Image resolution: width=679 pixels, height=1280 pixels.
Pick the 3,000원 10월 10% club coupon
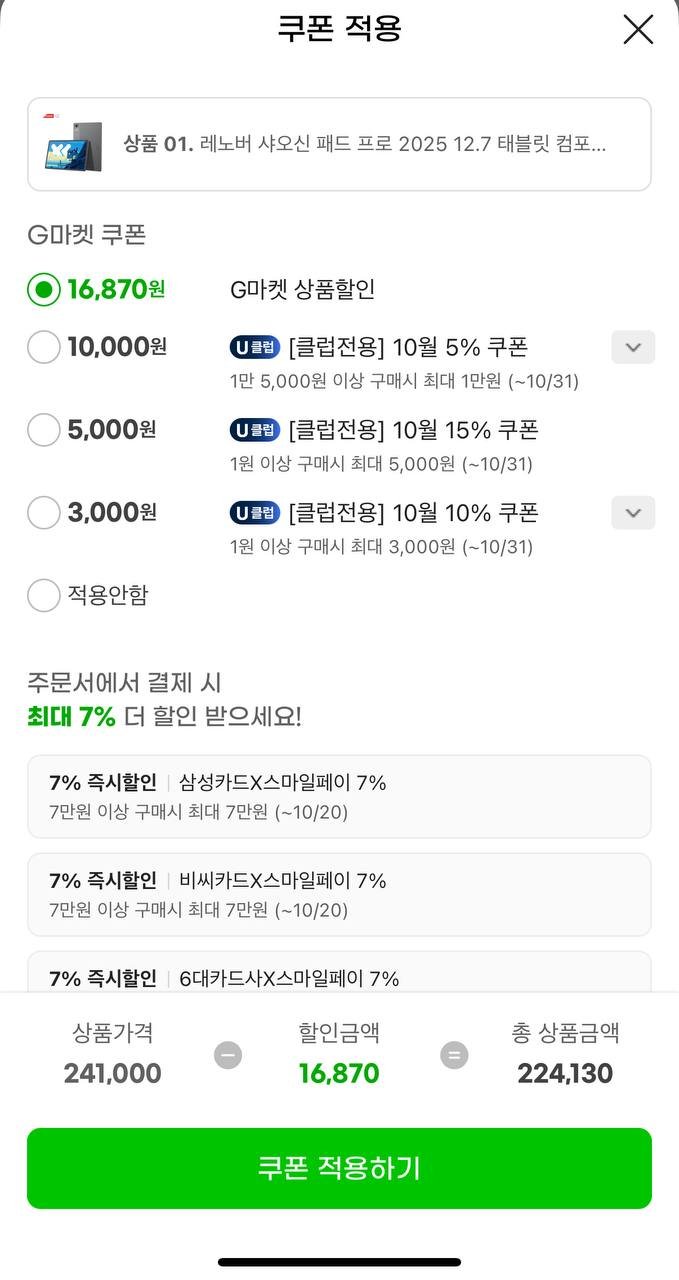[x=44, y=513]
